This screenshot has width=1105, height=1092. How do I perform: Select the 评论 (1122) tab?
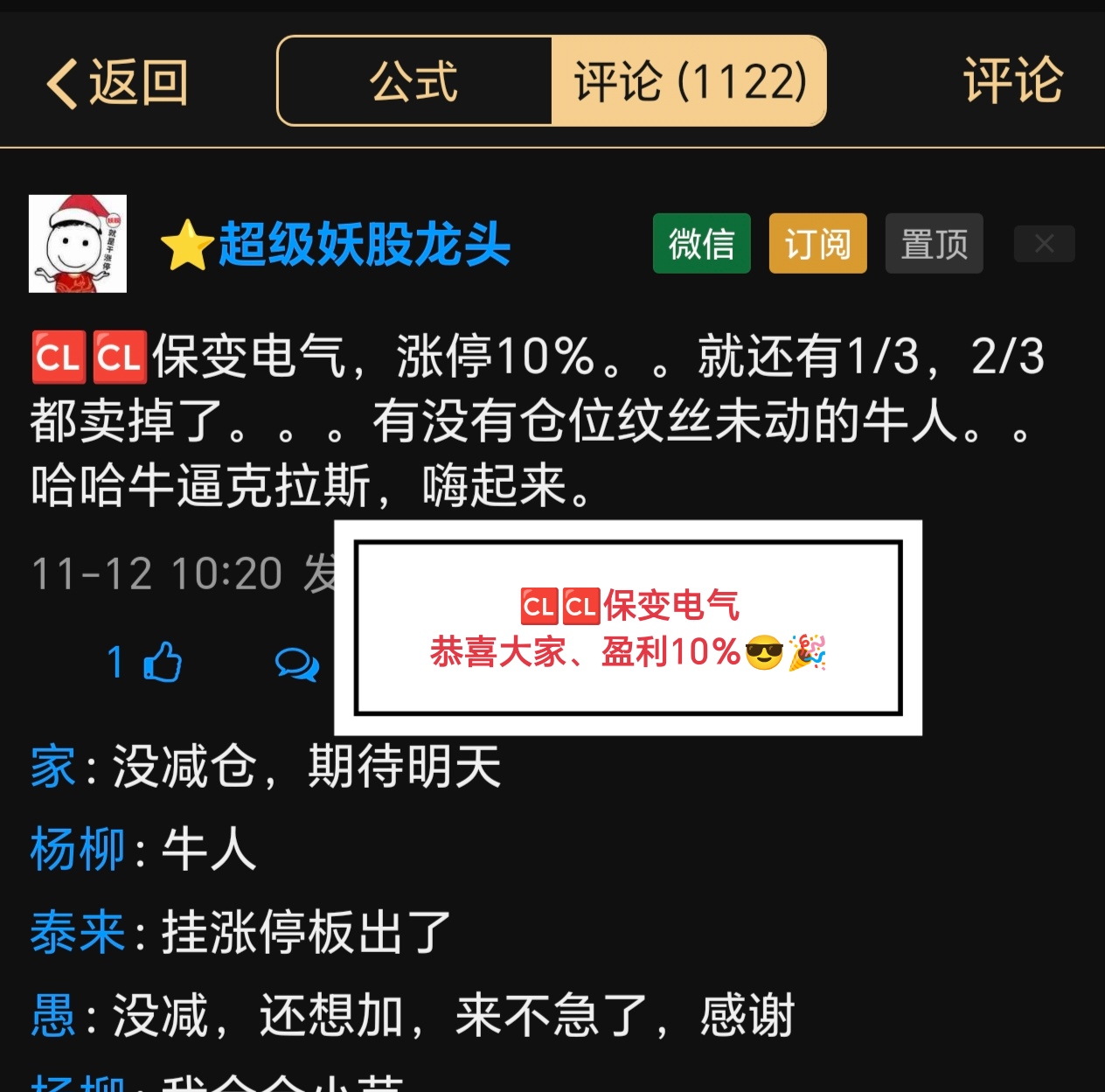click(689, 82)
